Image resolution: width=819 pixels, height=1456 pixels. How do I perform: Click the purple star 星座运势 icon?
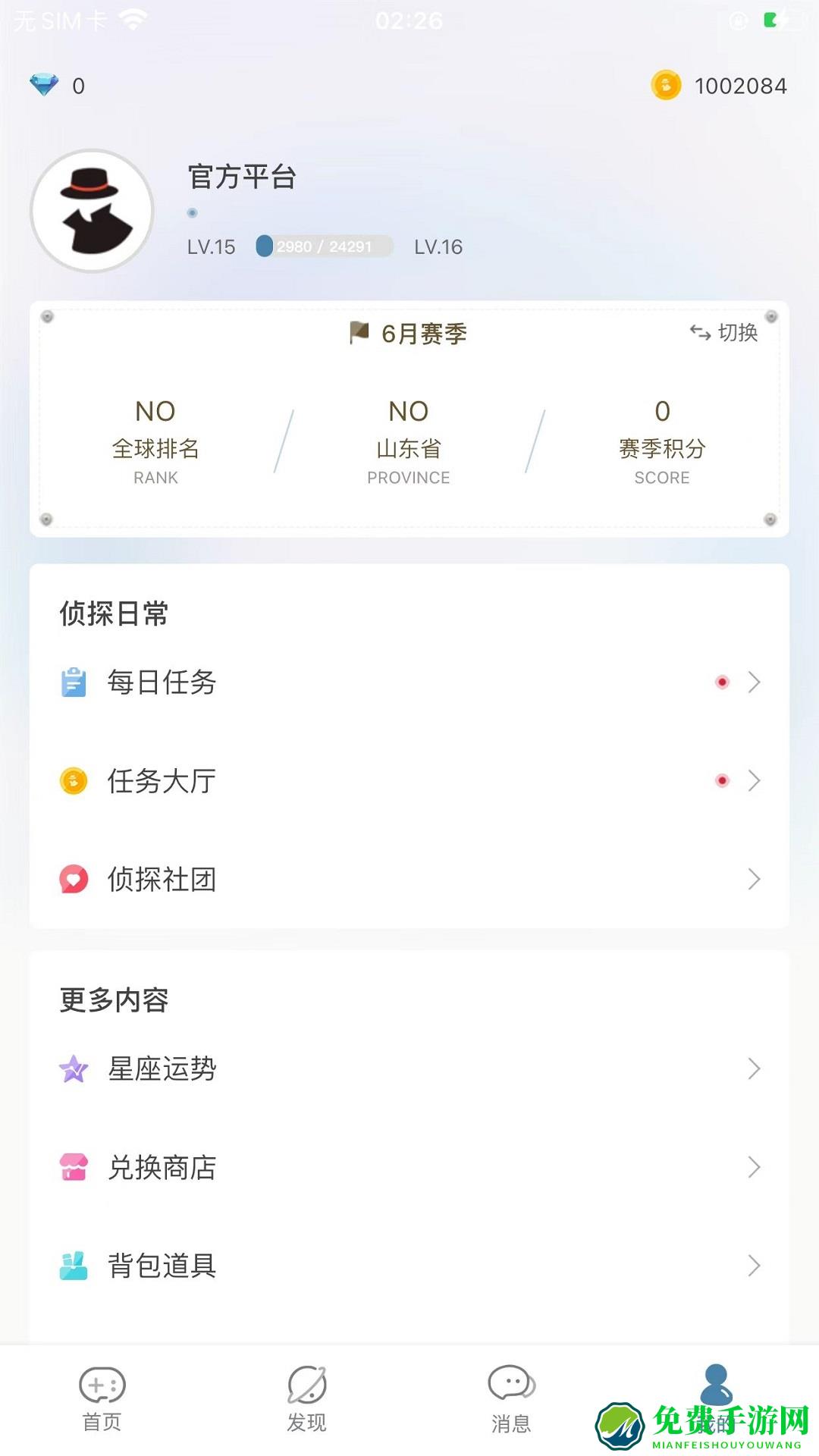coord(73,1069)
